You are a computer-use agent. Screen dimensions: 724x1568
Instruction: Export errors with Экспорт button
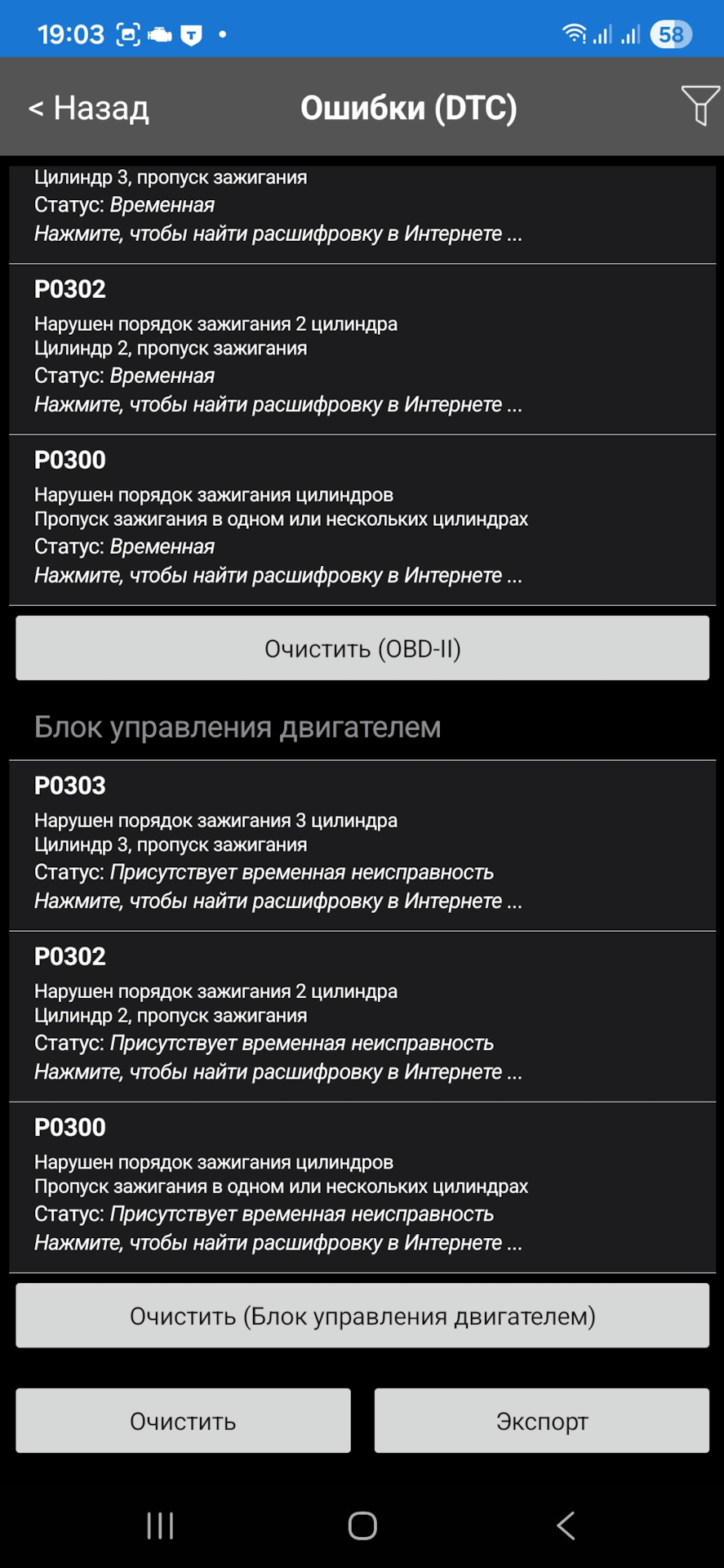click(541, 1421)
